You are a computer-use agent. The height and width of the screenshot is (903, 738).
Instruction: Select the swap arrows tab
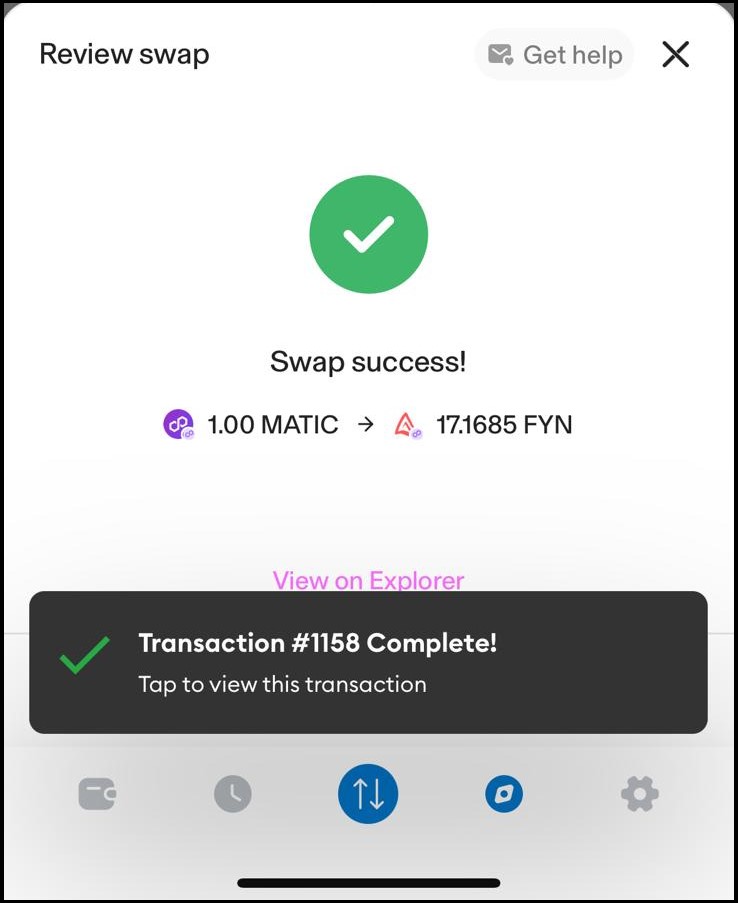368,794
